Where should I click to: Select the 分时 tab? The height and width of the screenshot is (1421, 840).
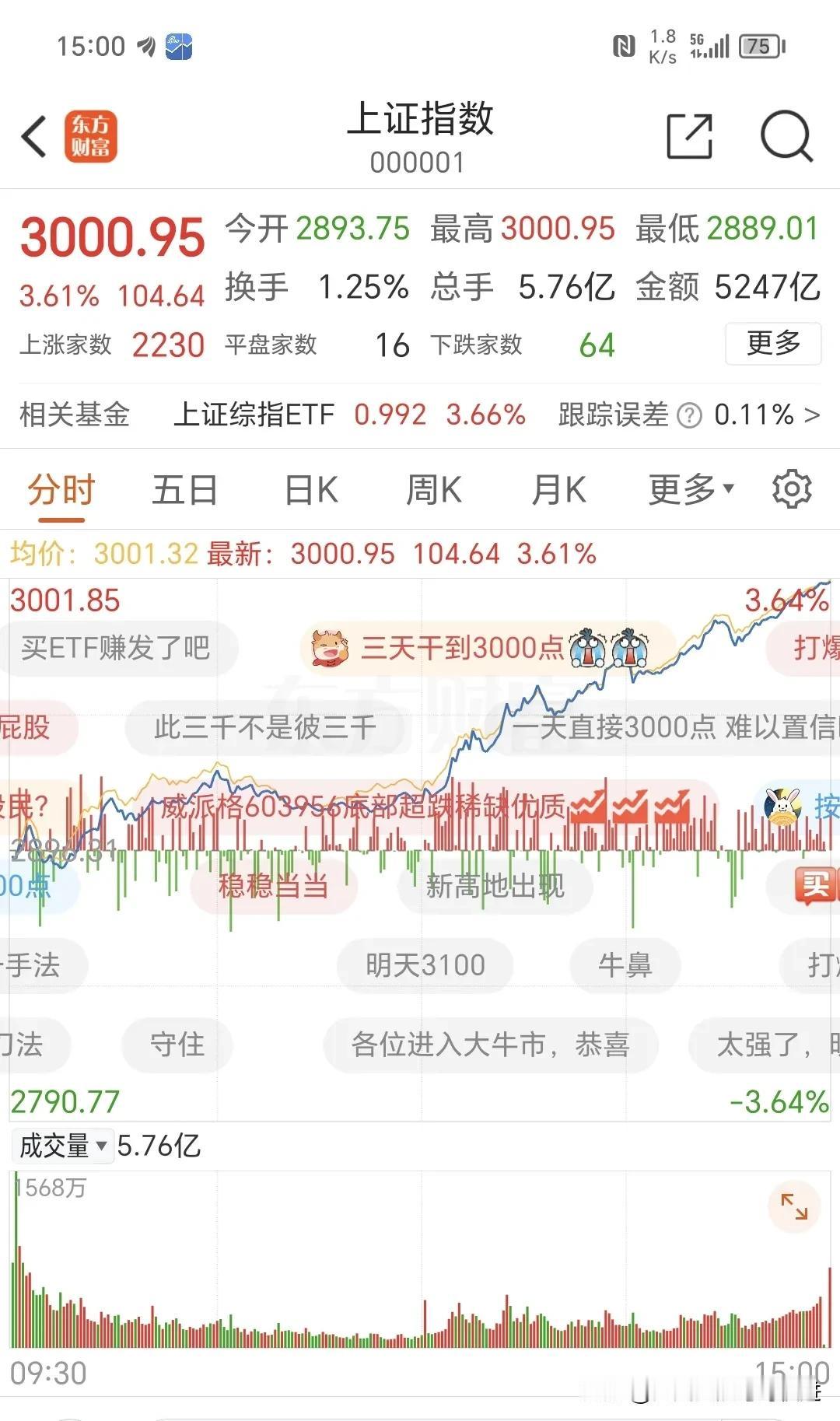click(x=61, y=490)
